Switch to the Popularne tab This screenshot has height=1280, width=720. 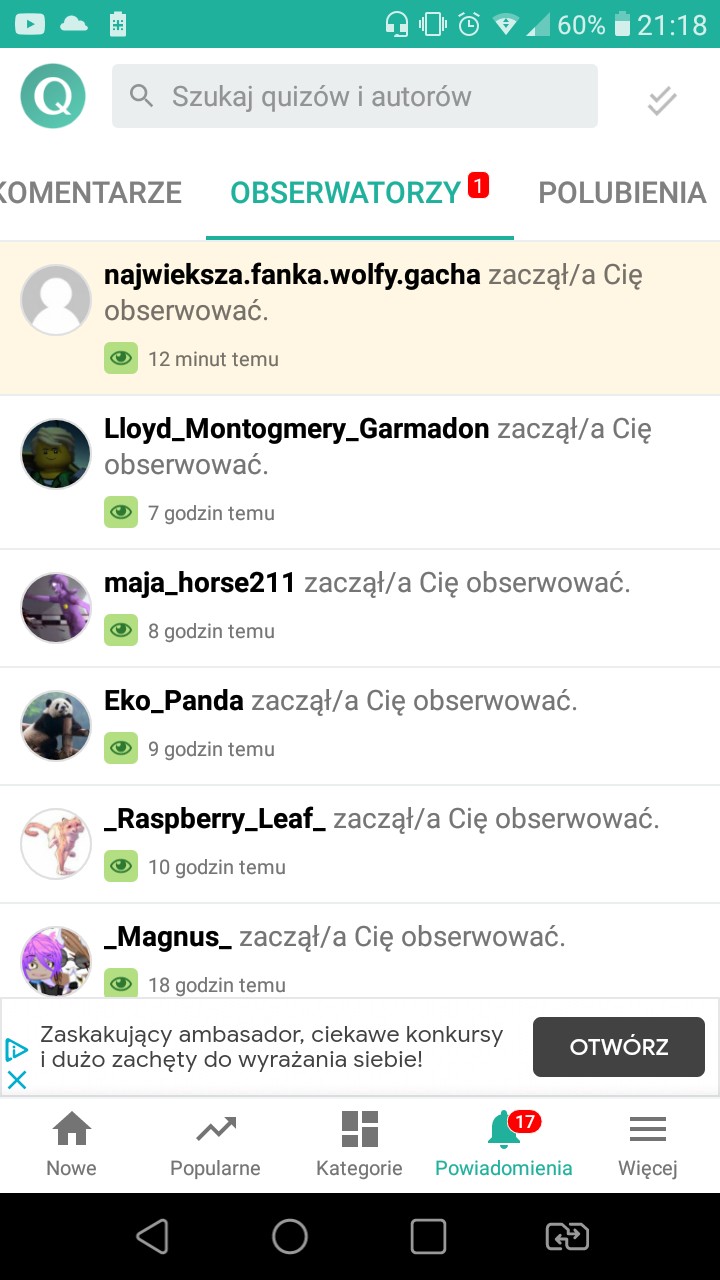click(x=215, y=1144)
